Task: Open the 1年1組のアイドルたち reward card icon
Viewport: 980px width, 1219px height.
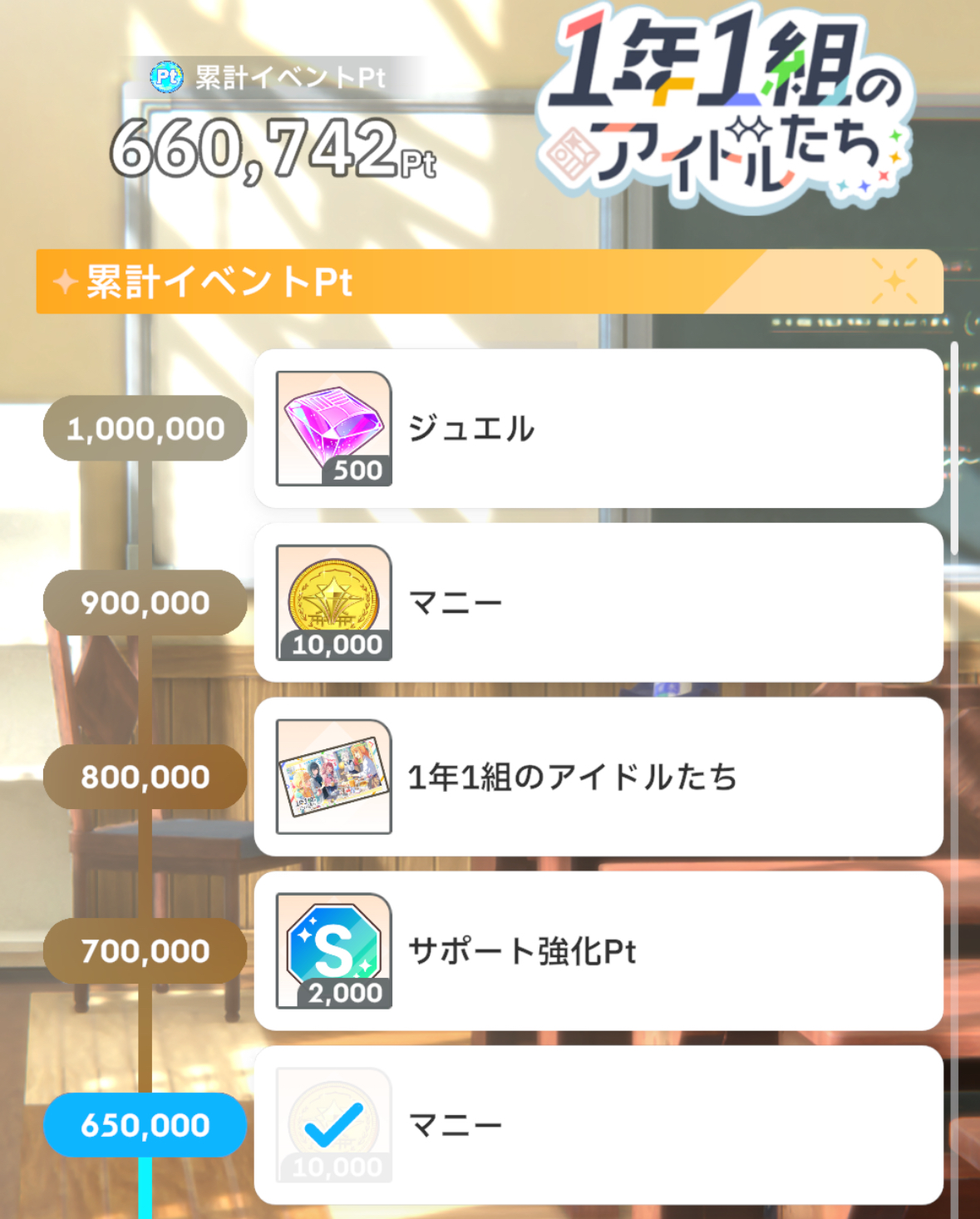Action: pos(333,777)
